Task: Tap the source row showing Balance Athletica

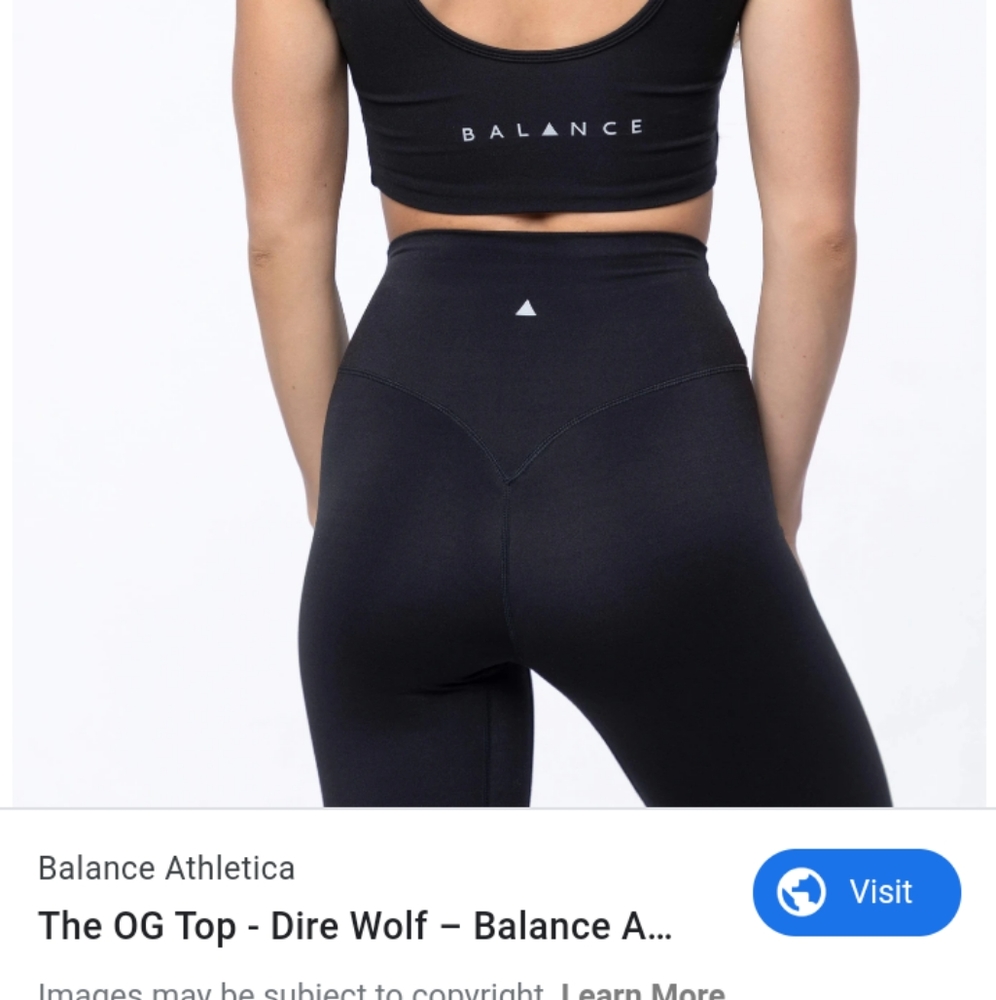Action: point(165,868)
